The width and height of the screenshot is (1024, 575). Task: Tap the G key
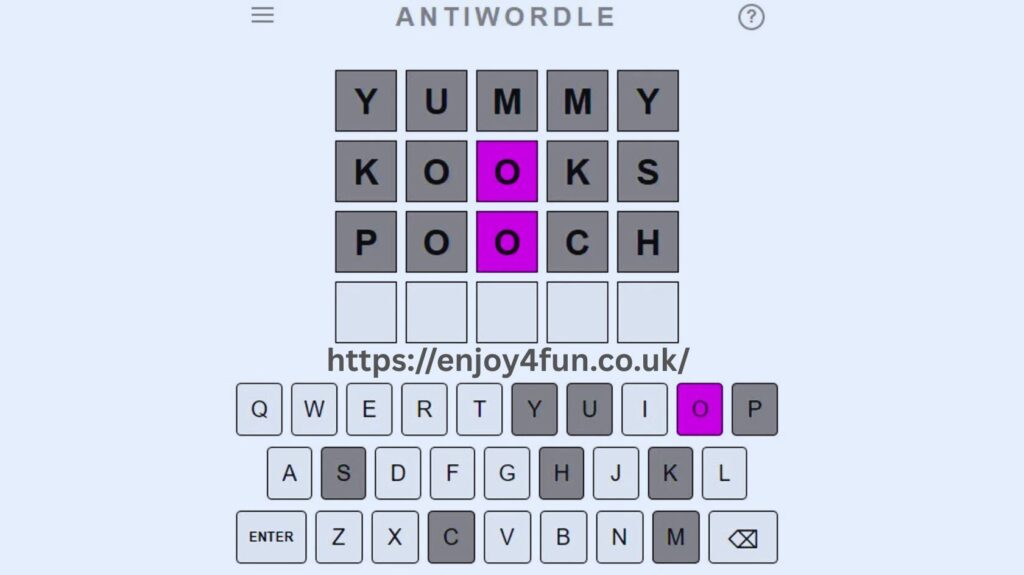point(507,473)
